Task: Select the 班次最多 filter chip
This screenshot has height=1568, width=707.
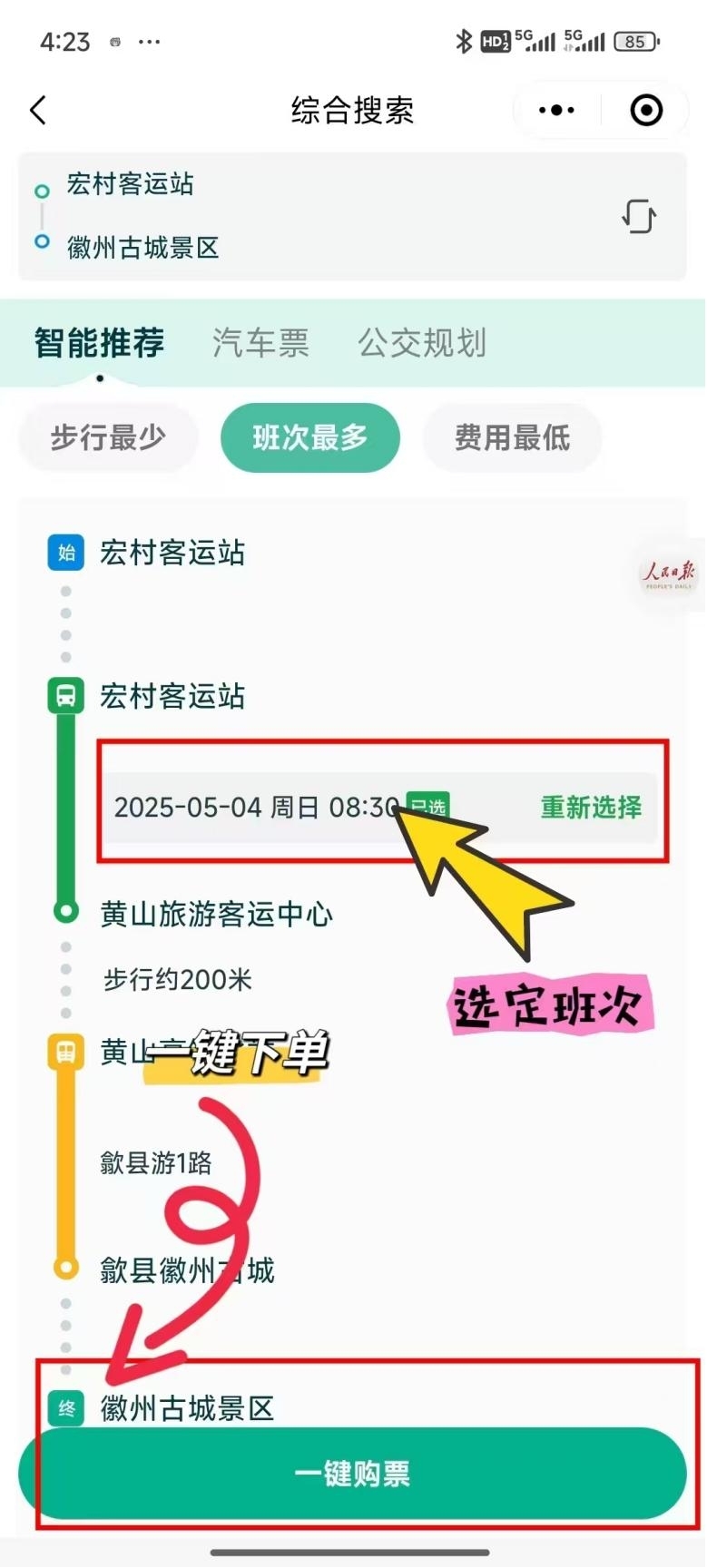Action: [x=309, y=438]
